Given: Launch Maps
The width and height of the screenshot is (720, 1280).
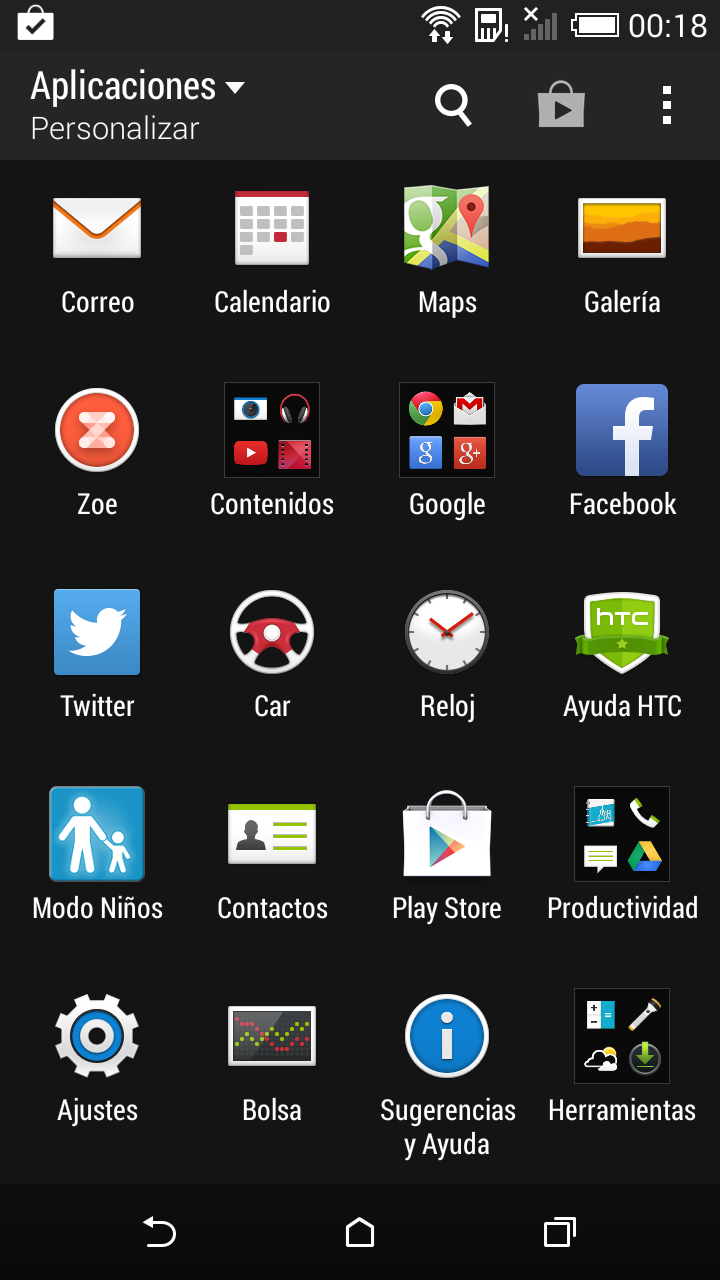Looking at the screenshot, I should pos(447,228).
